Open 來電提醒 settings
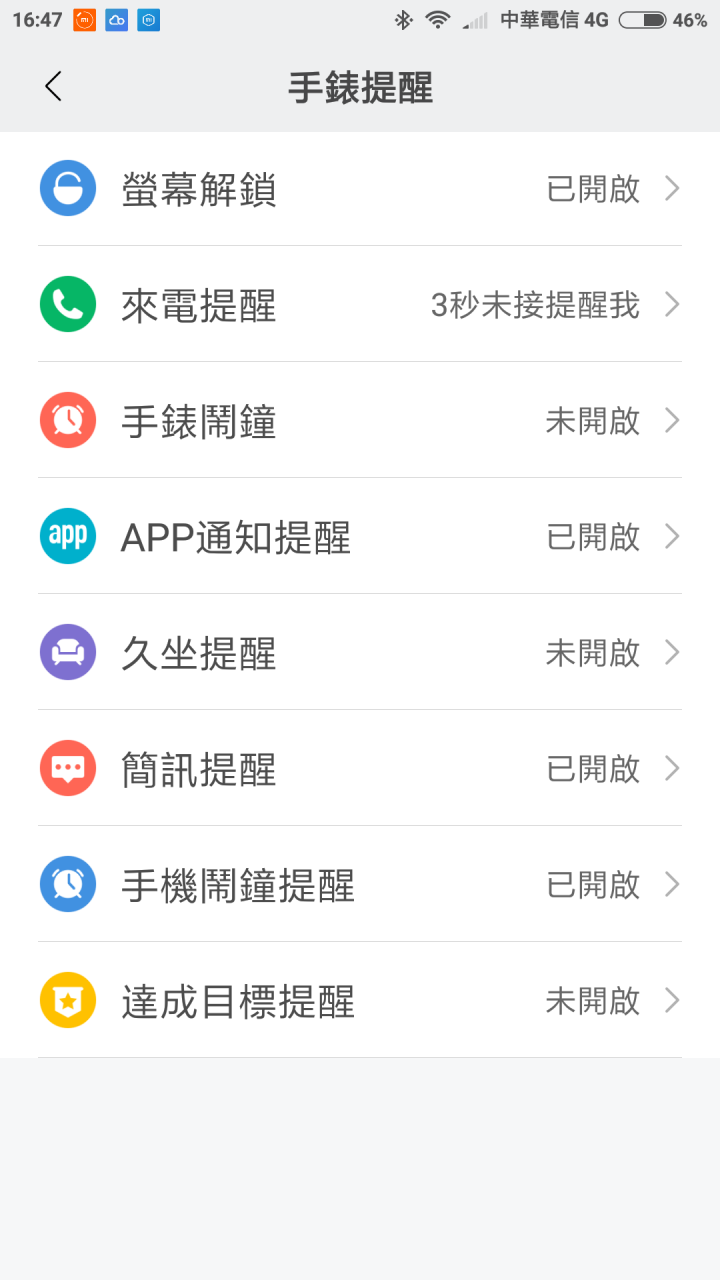This screenshot has width=720, height=1280. click(x=360, y=305)
